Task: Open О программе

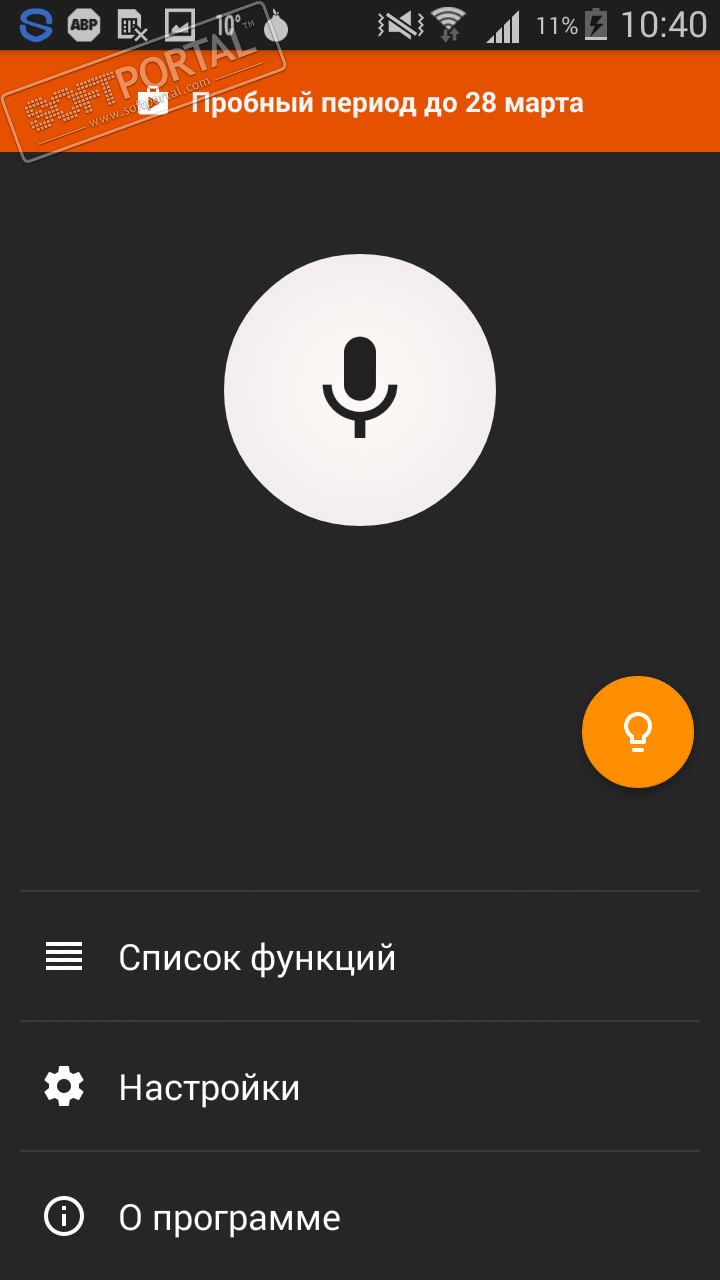Action: (x=229, y=1217)
